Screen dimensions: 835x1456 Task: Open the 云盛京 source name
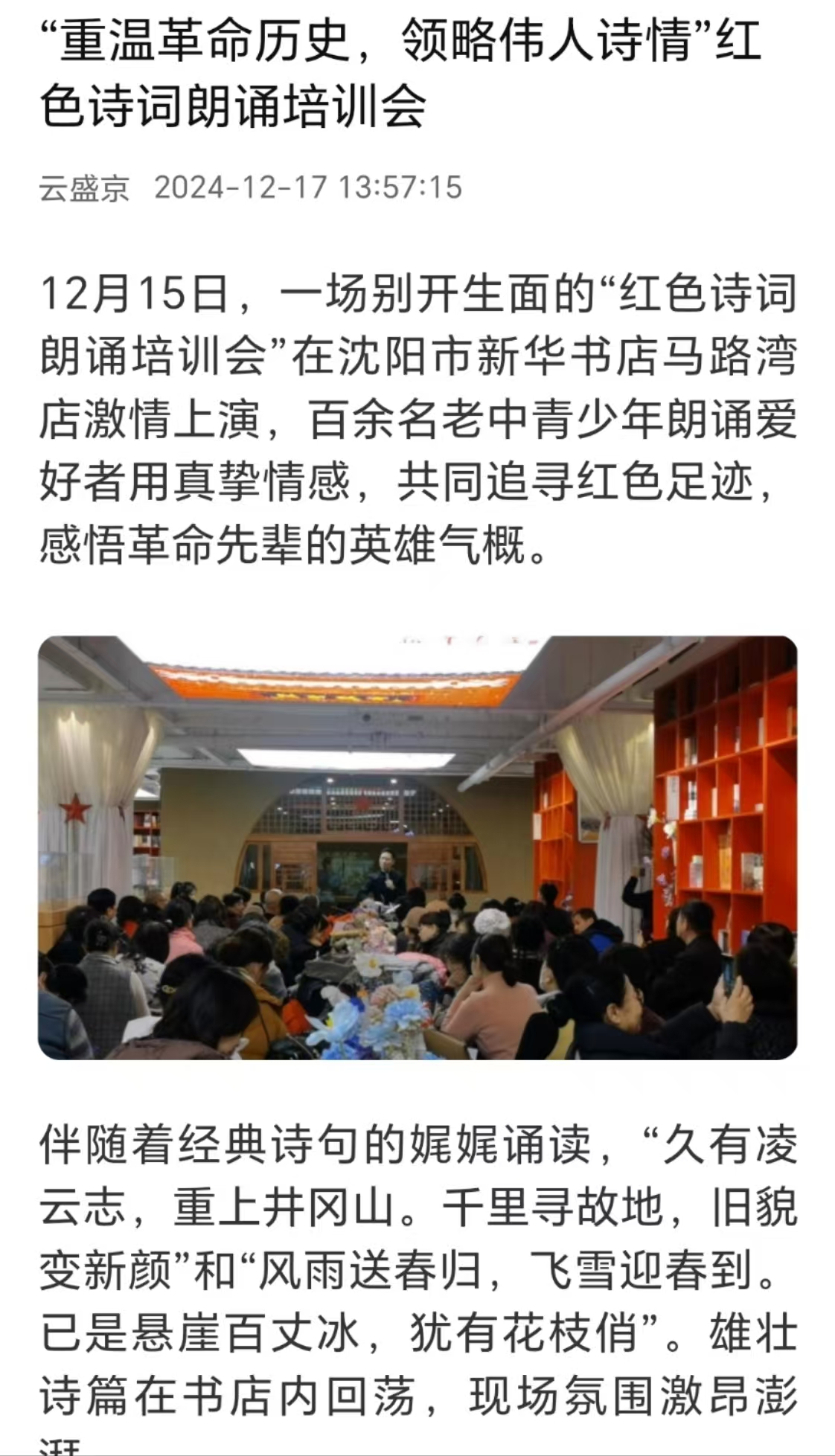[84, 187]
